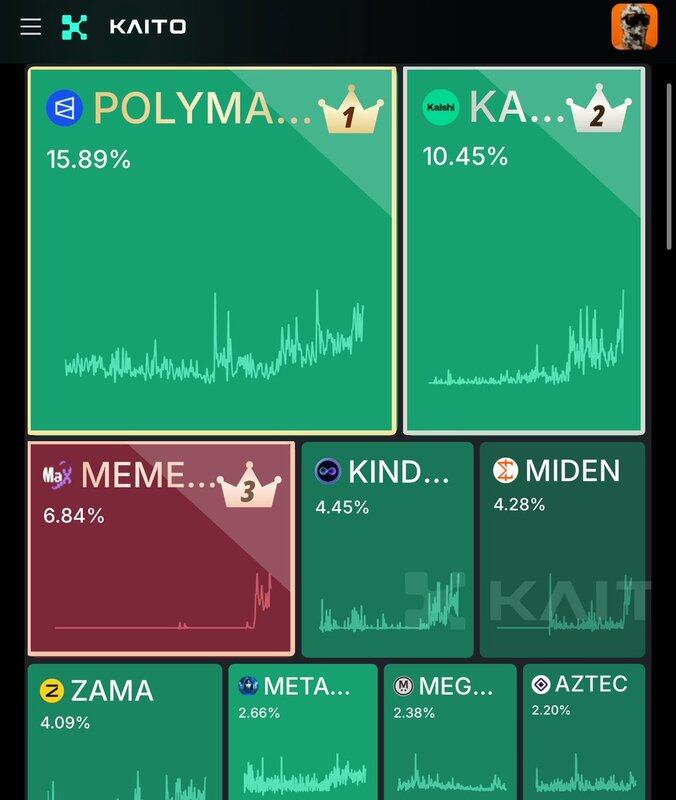Image resolution: width=676 pixels, height=800 pixels.
Task: Open the hamburger menu
Action: coord(31,27)
